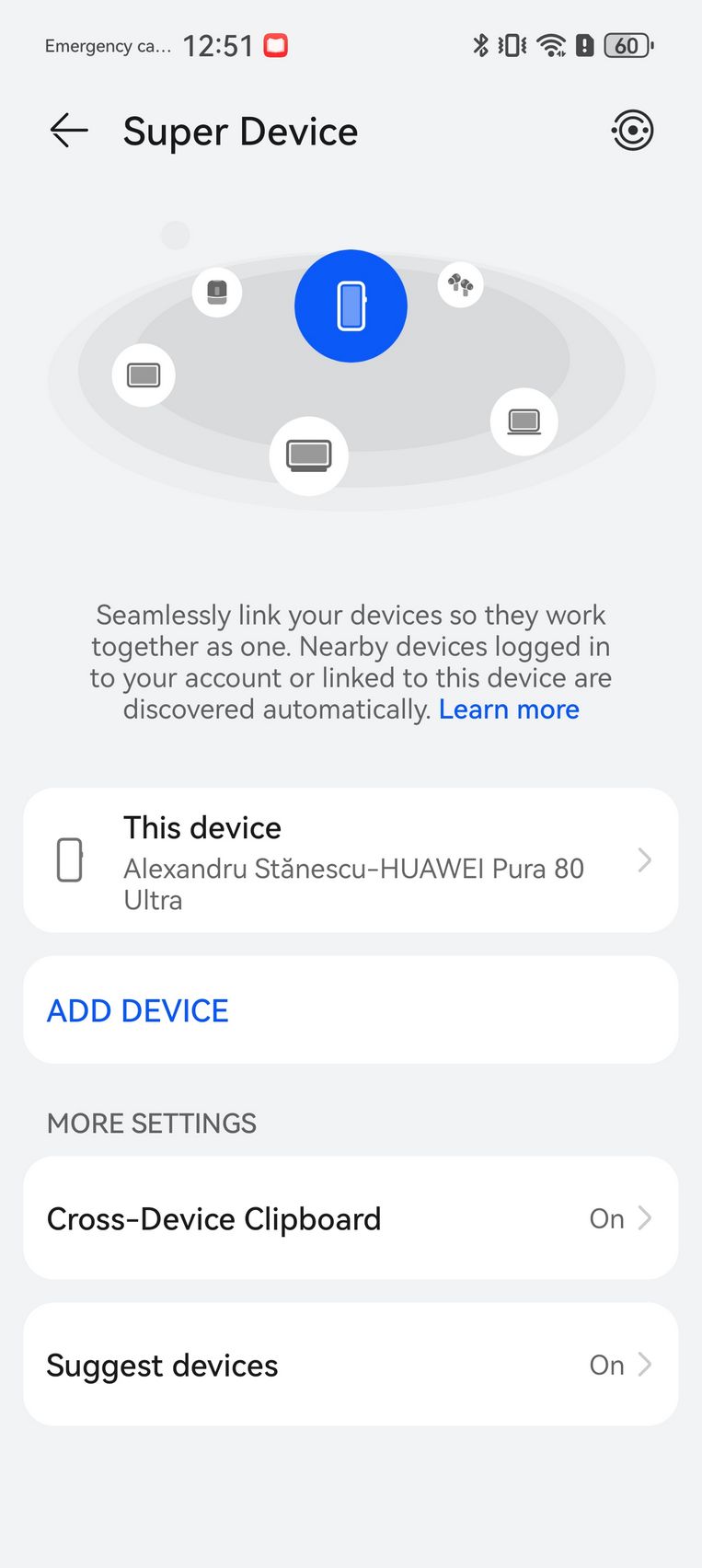Go back from Super Device
Image resolution: width=702 pixels, height=1568 pixels.
[69, 131]
